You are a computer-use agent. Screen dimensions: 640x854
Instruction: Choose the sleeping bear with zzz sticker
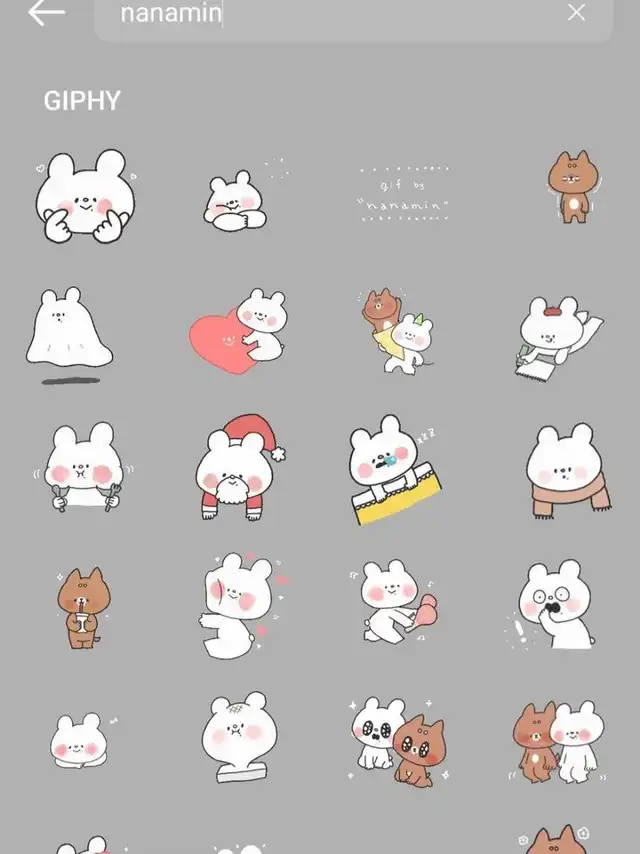point(395,469)
